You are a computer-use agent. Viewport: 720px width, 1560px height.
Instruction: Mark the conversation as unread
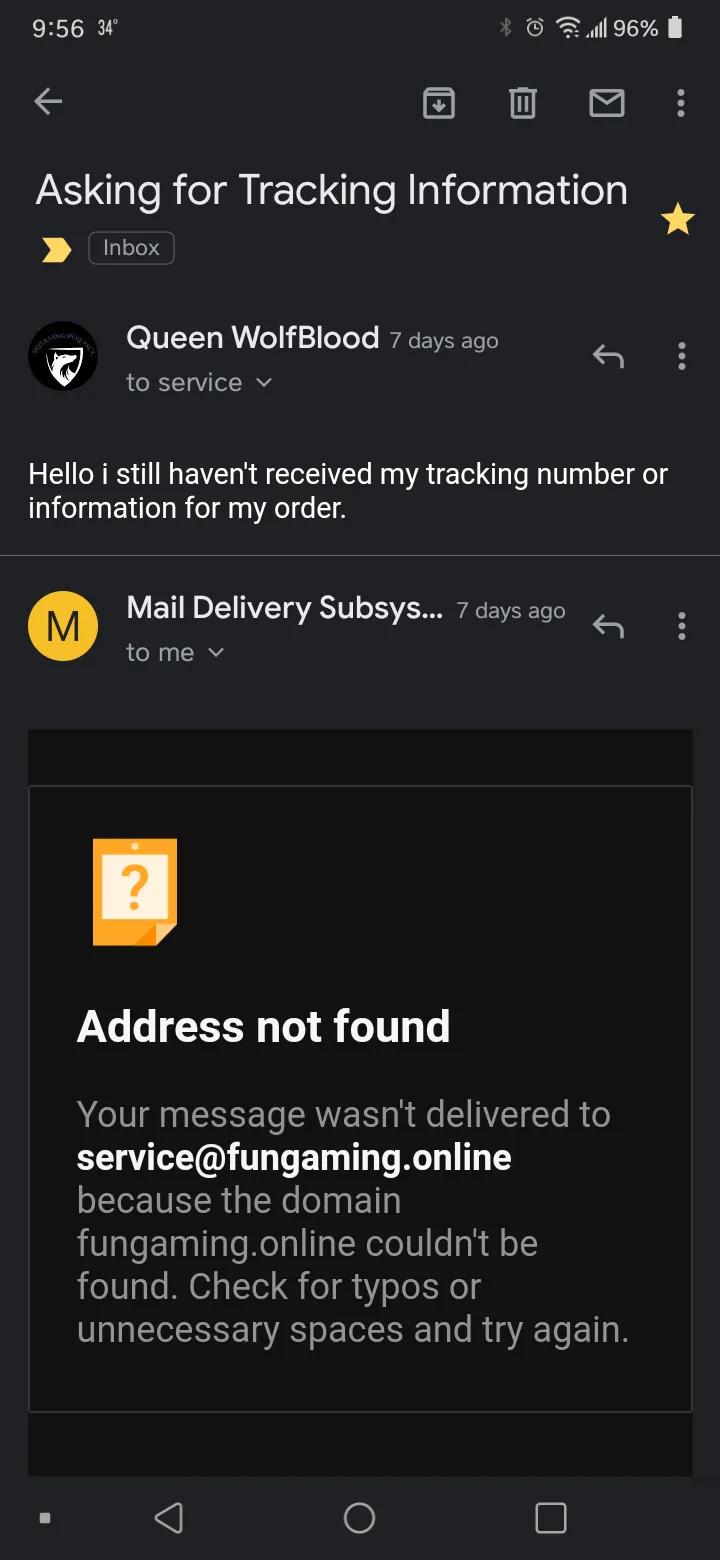[x=607, y=102]
